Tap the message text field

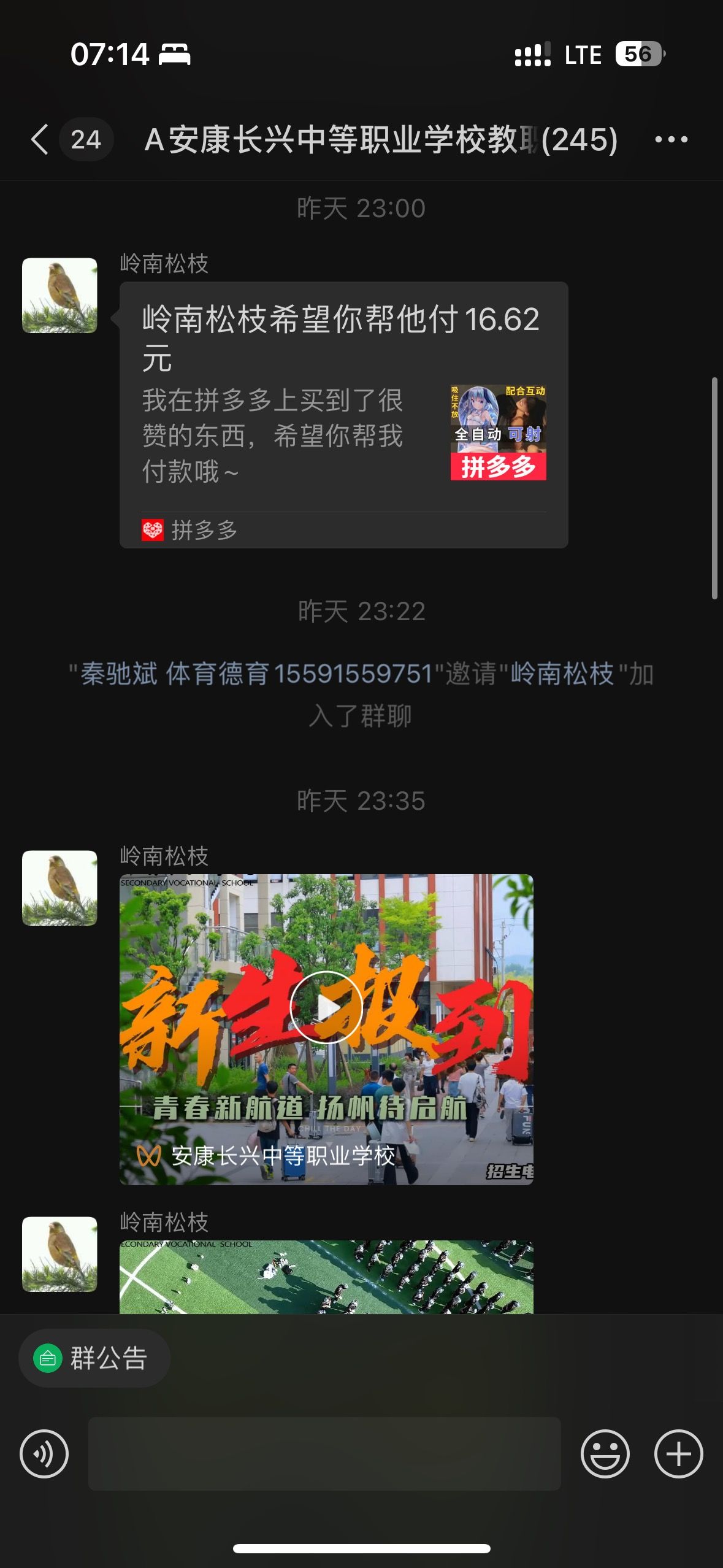(x=324, y=1454)
